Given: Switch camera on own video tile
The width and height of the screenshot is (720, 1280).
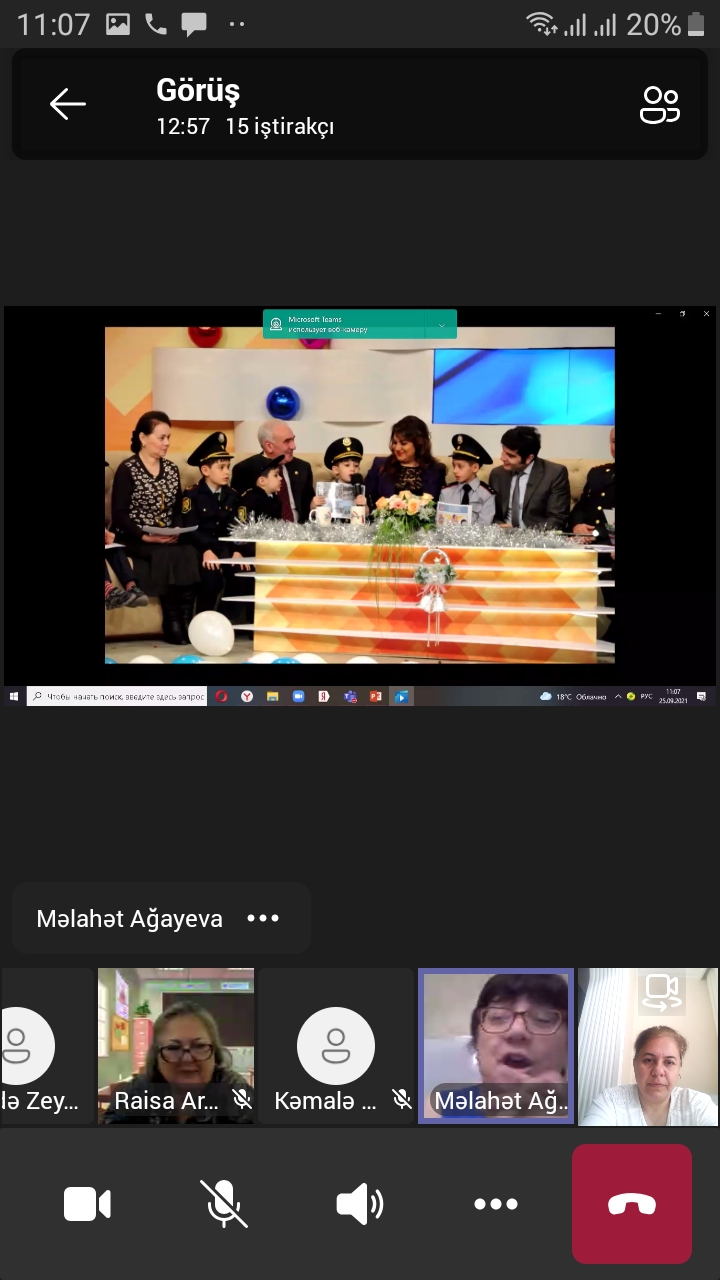Looking at the screenshot, I should [x=661, y=992].
